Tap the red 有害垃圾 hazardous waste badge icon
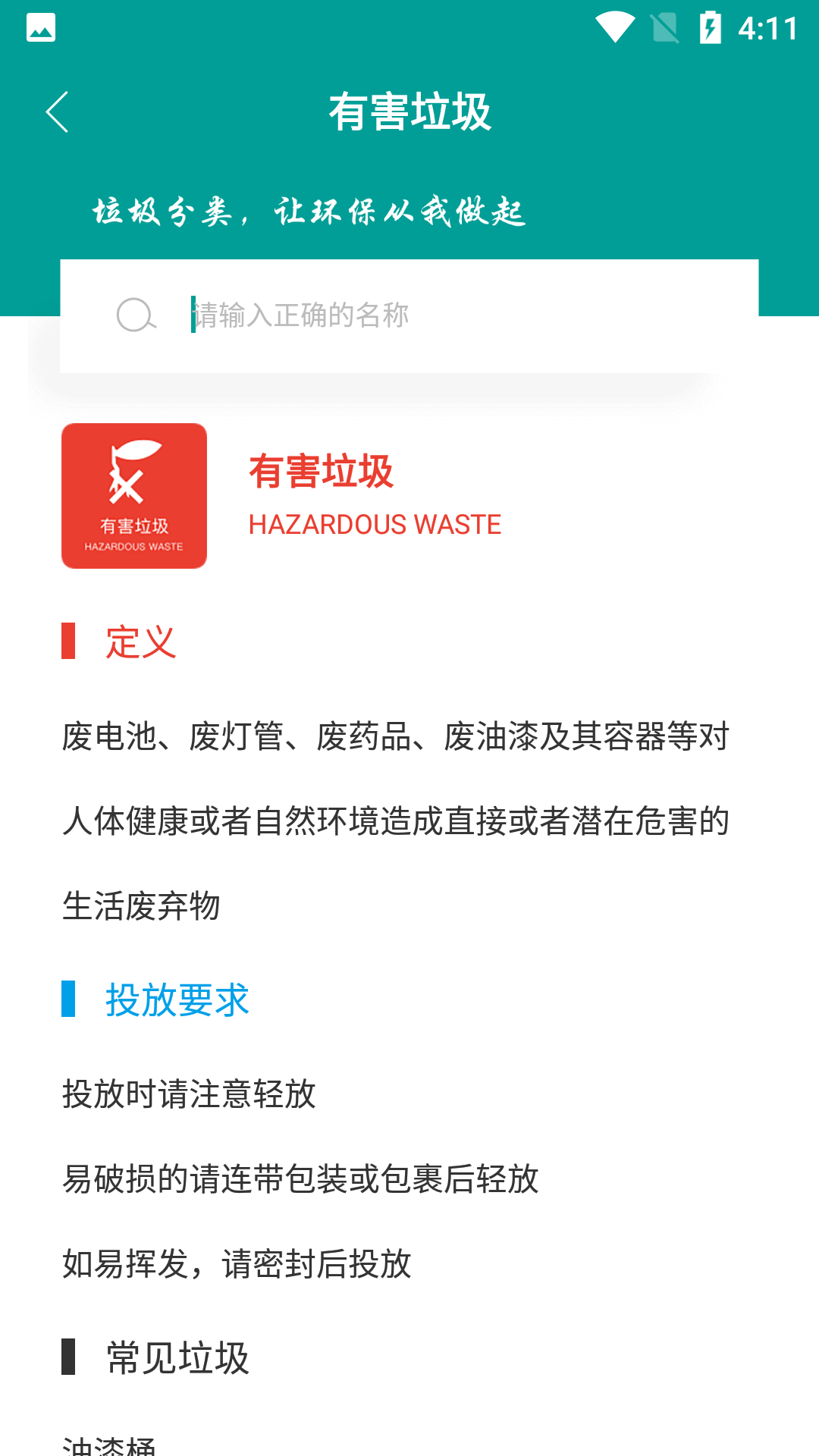The width and height of the screenshot is (819, 1456). coord(134,496)
